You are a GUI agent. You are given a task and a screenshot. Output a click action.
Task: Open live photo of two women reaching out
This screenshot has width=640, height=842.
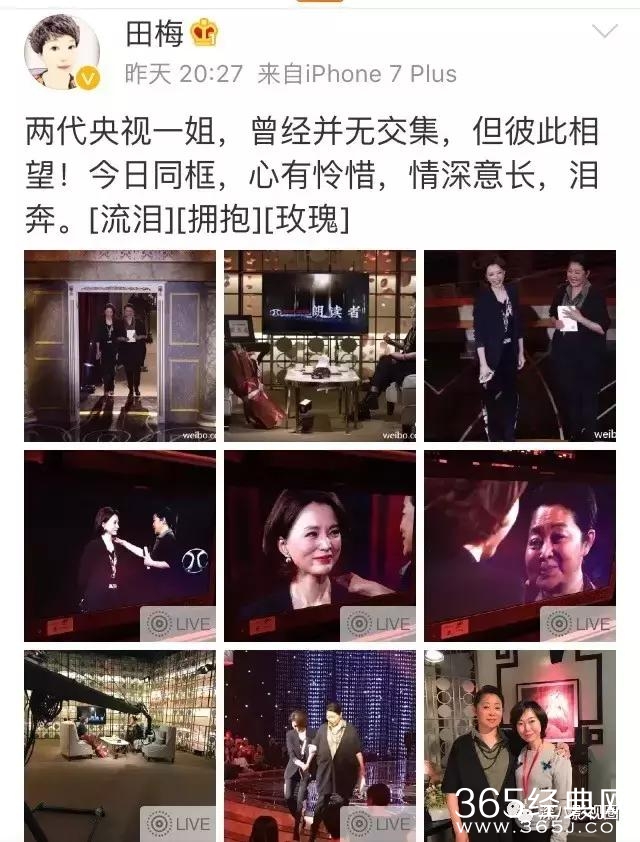tap(120, 546)
